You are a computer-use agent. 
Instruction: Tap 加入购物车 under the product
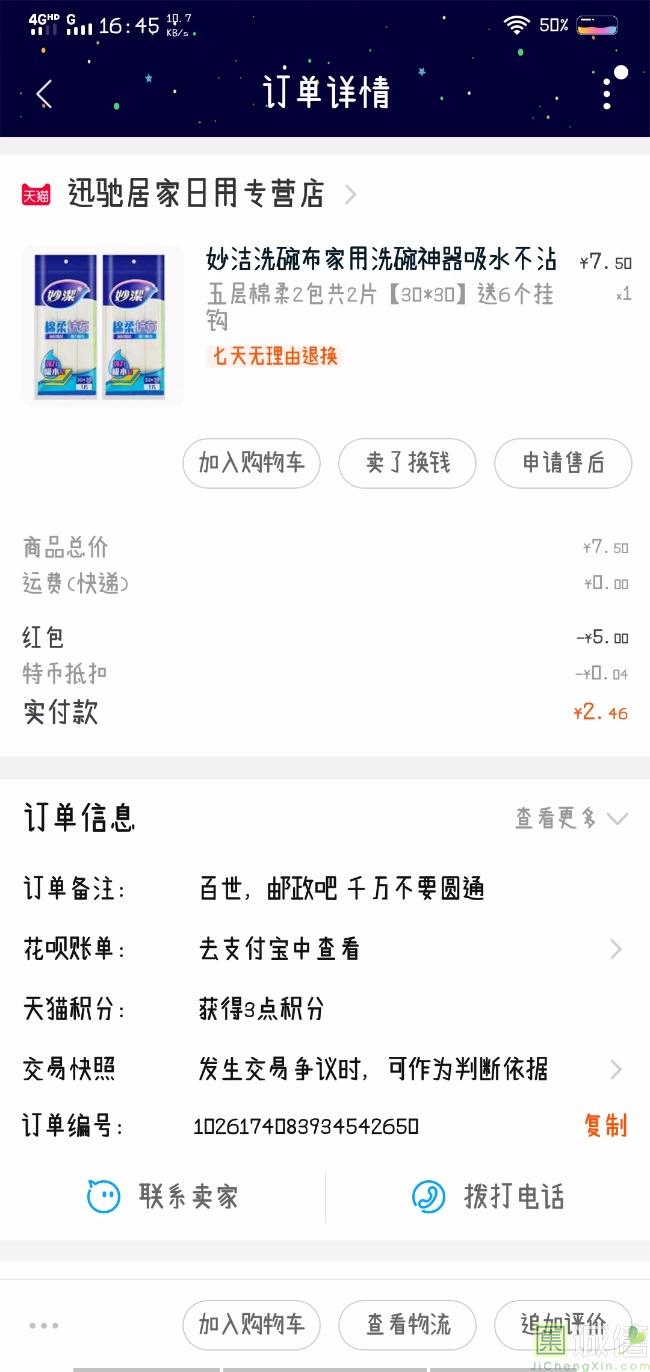[x=251, y=463]
